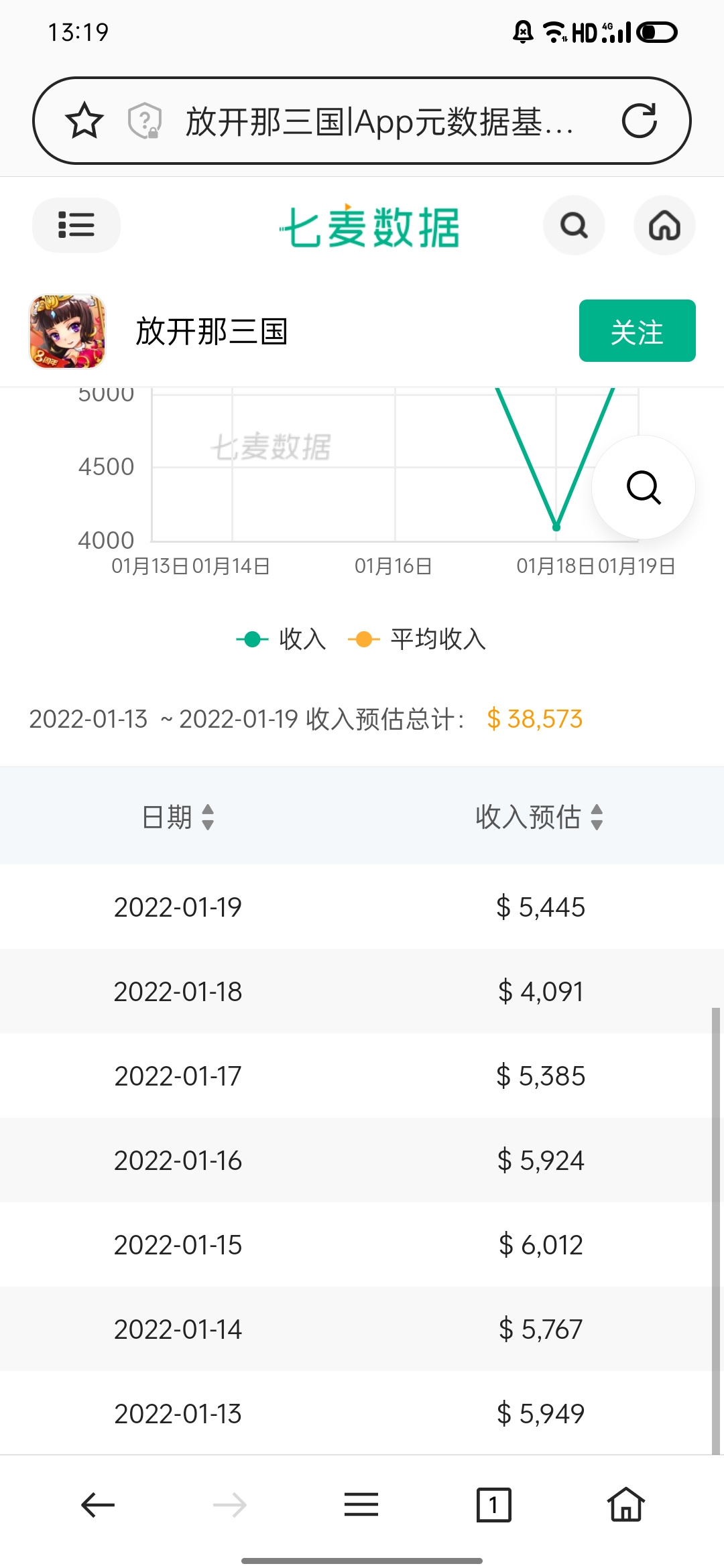Screen dimensions: 724x1568
Task: Bookmark this page with the star icon
Action: [84, 121]
